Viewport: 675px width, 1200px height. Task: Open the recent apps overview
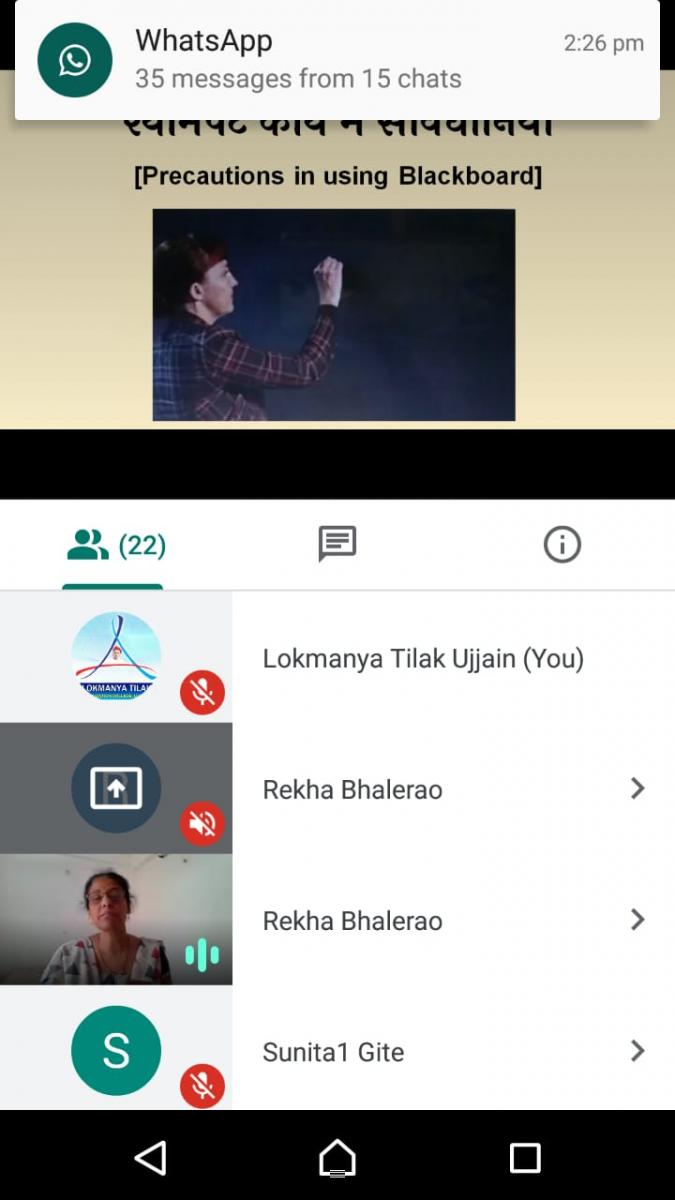pyautogui.click(x=525, y=1157)
